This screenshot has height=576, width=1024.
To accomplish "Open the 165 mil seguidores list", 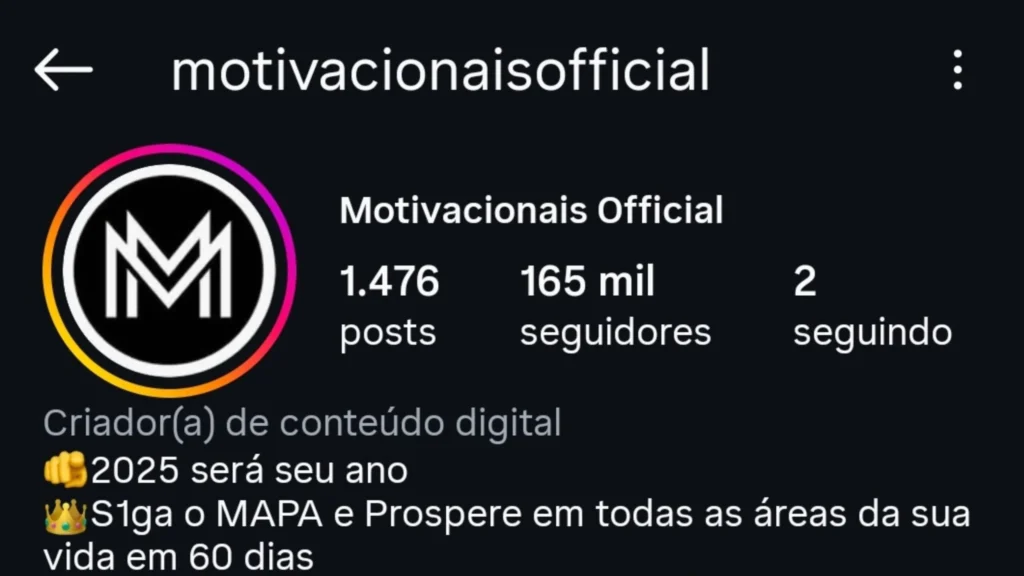I will coord(614,306).
